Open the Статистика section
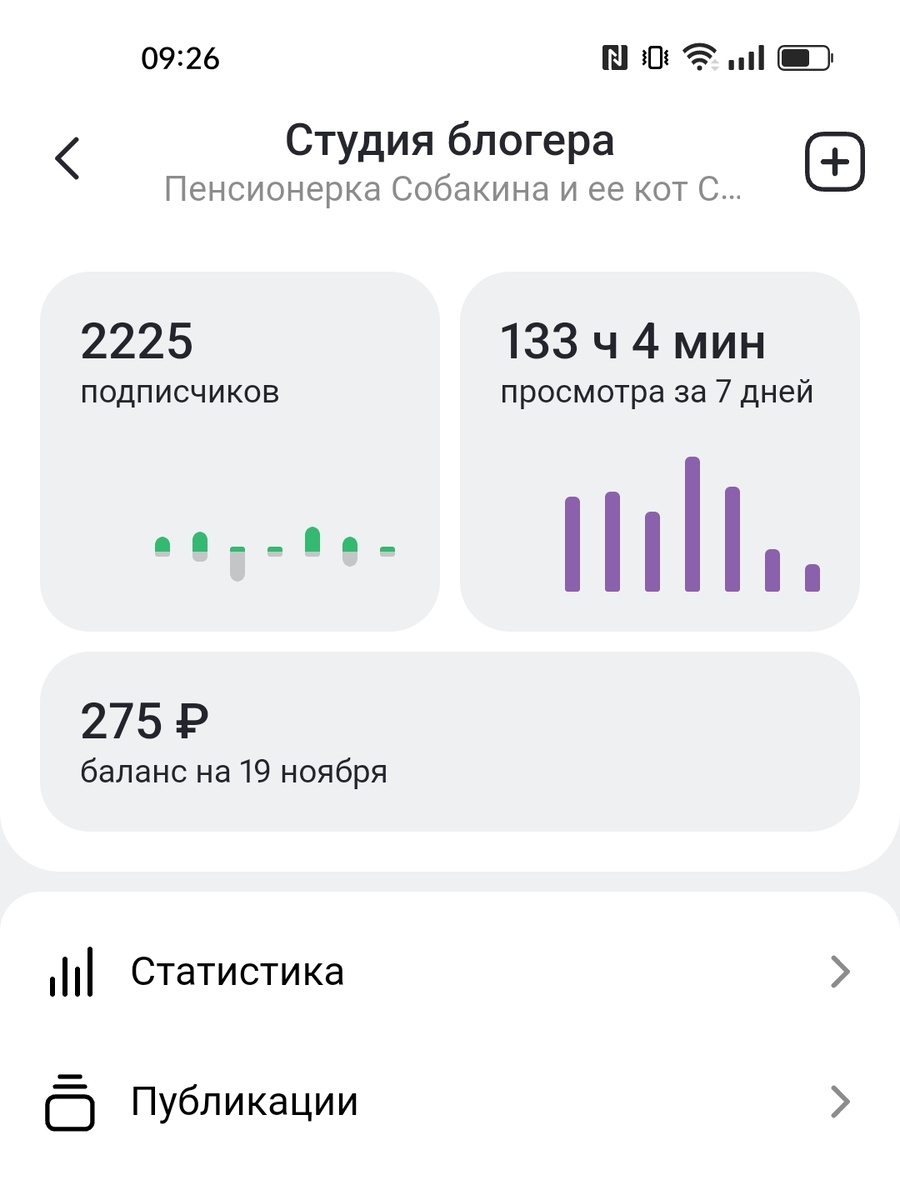900x1200 pixels. (x=449, y=972)
